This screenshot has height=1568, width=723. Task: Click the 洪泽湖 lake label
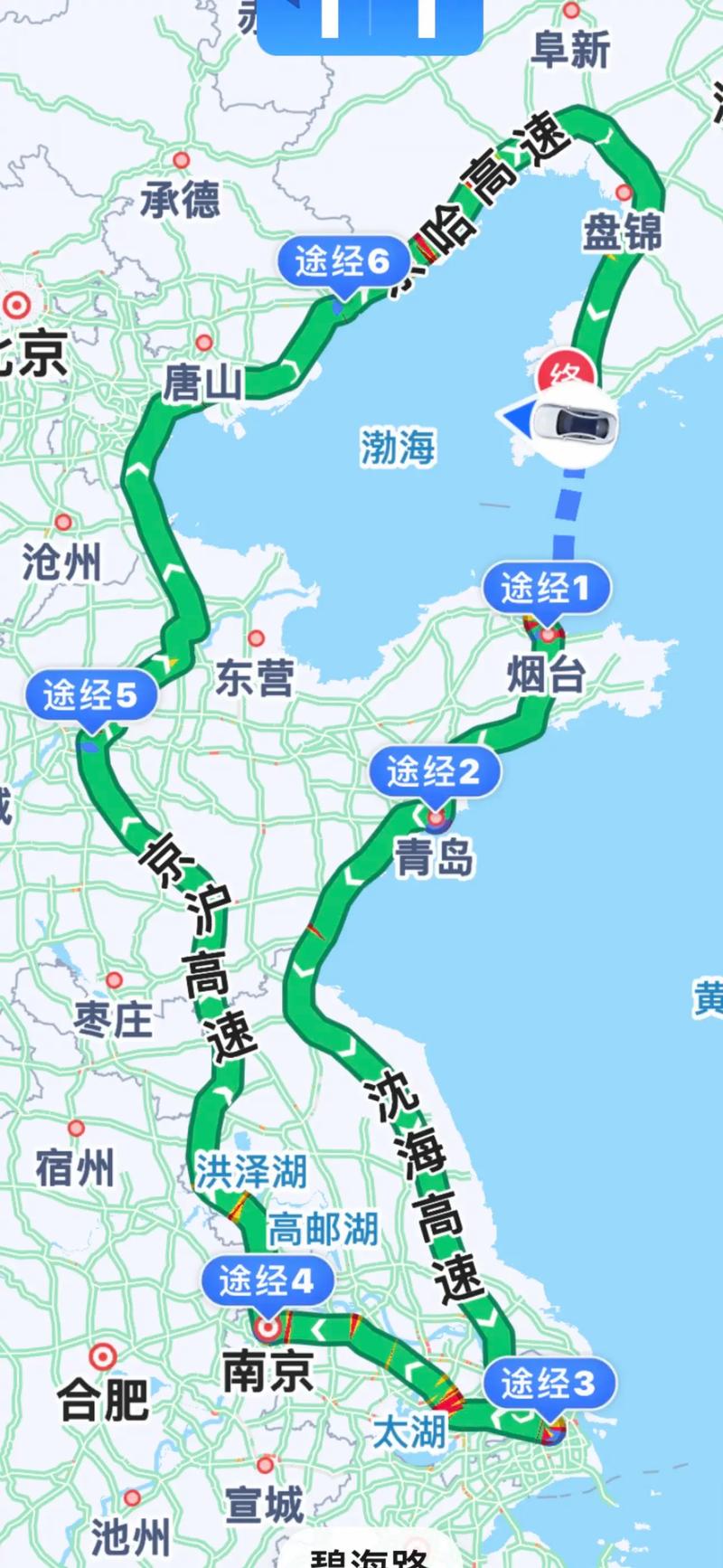[x=250, y=1167]
